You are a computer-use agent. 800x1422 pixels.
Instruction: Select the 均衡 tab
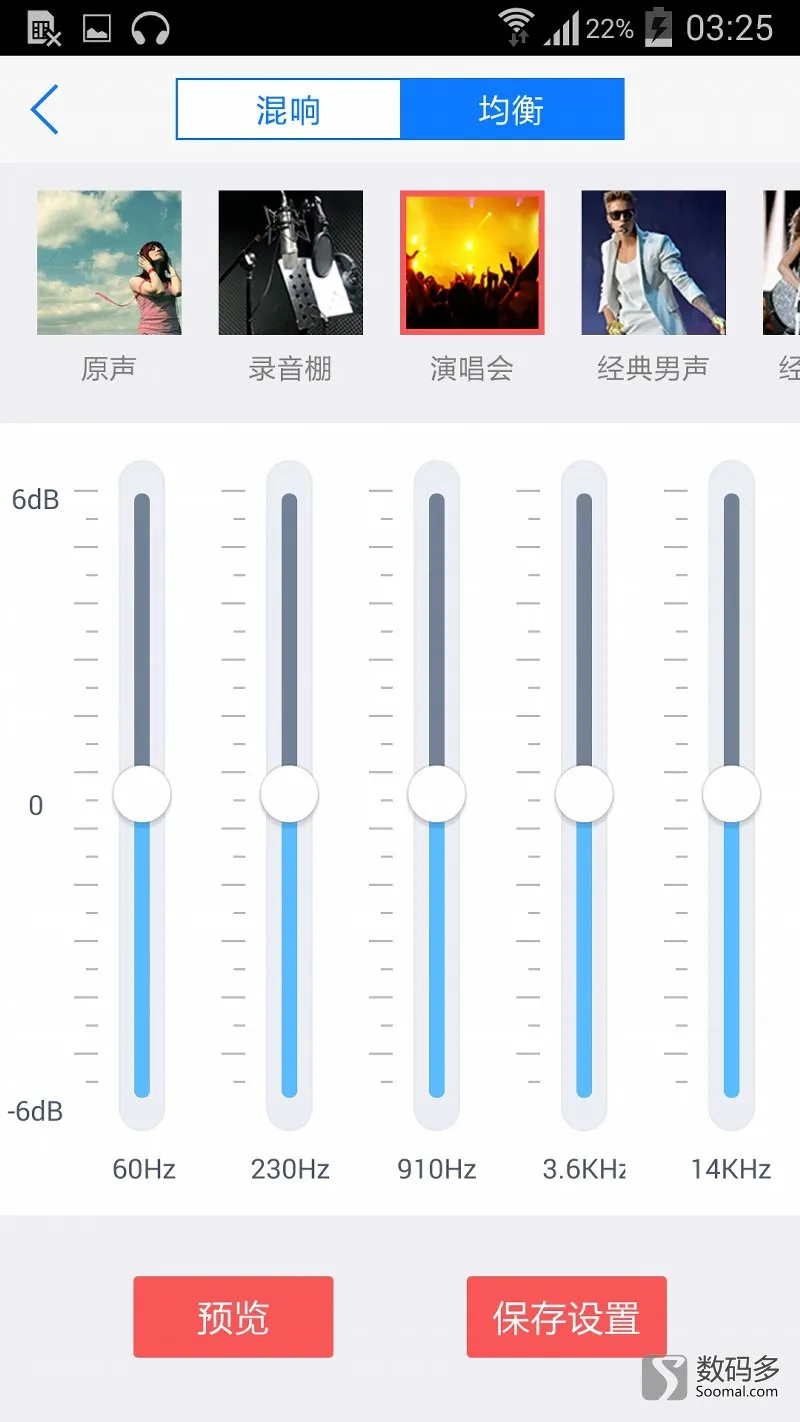click(512, 109)
